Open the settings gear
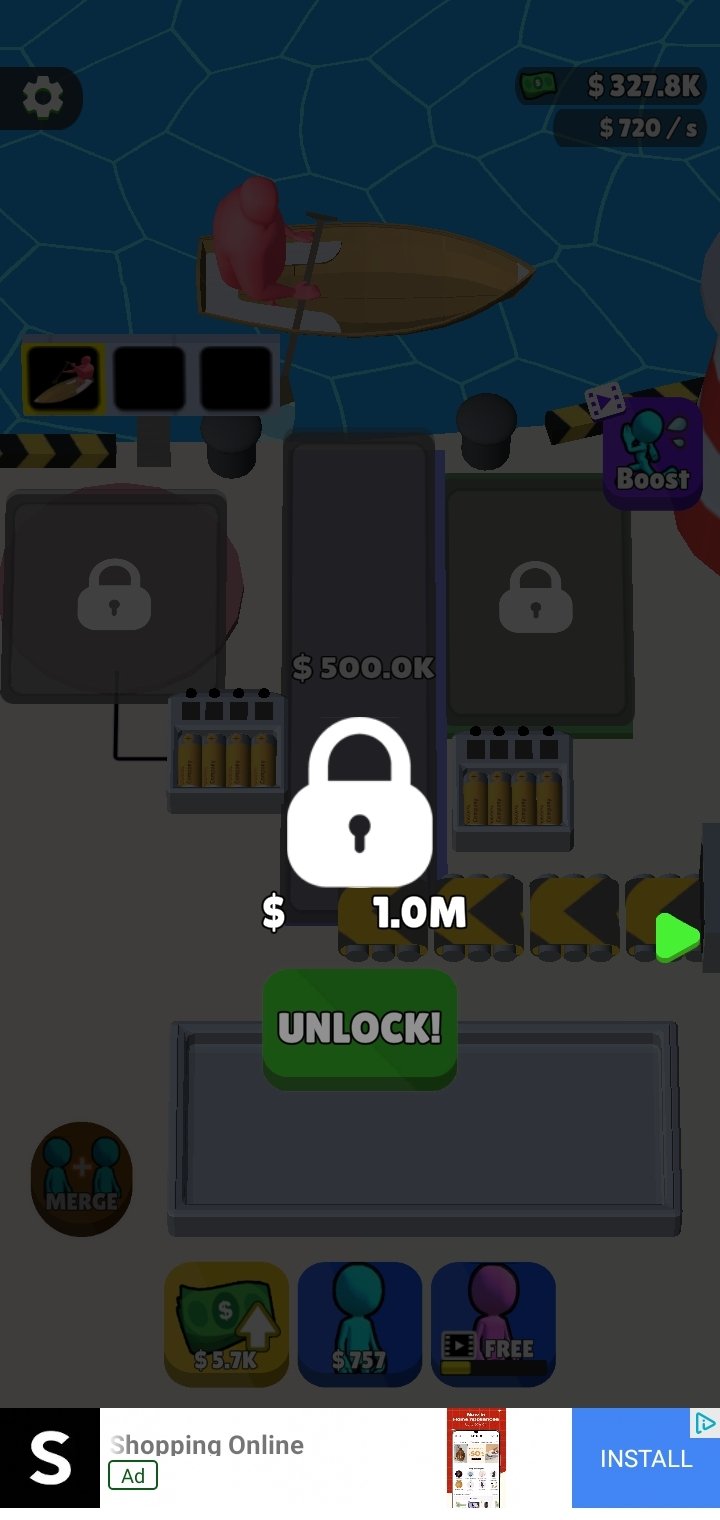 pos(43,98)
